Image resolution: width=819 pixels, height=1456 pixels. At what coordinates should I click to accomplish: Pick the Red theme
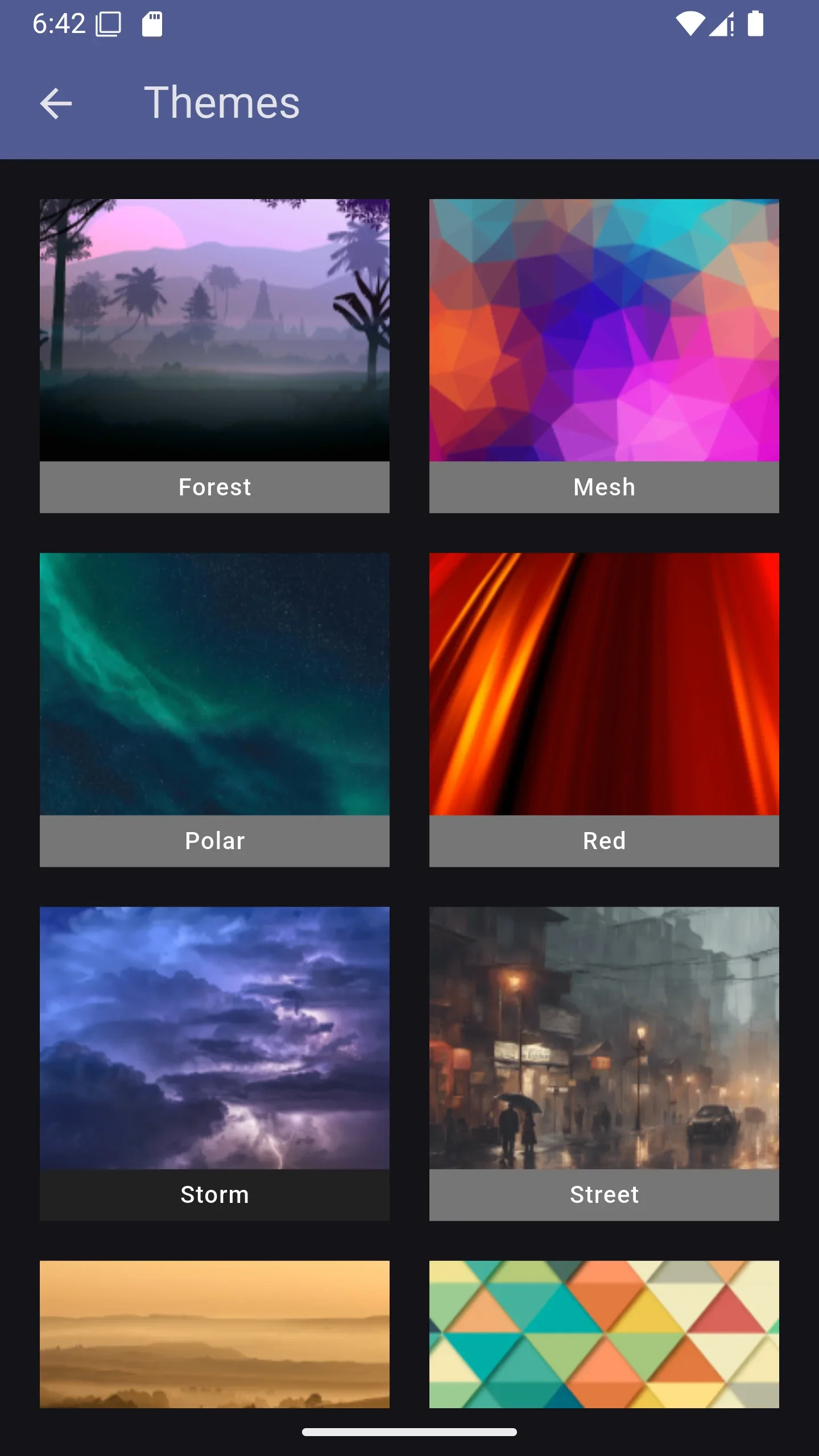click(x=604, y=709)
